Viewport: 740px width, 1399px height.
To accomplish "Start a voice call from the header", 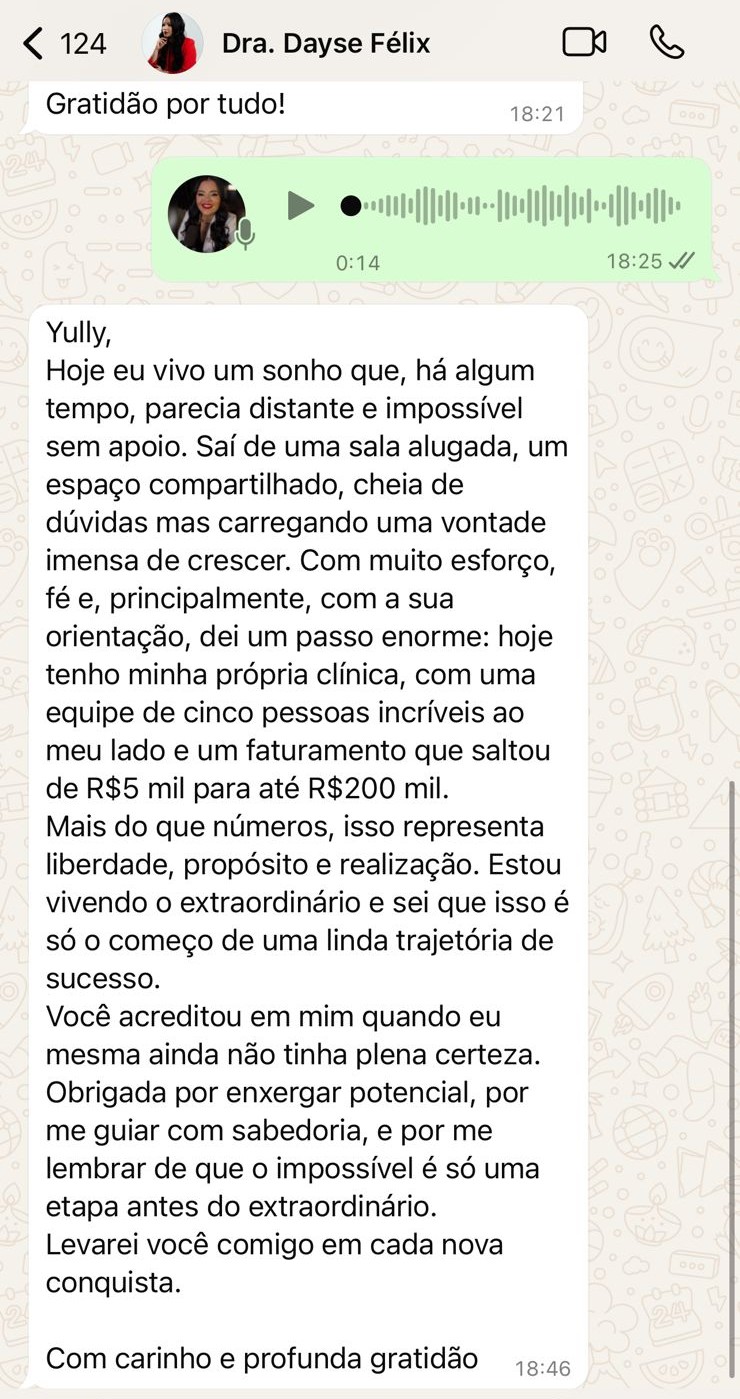I will coord(667,42).
